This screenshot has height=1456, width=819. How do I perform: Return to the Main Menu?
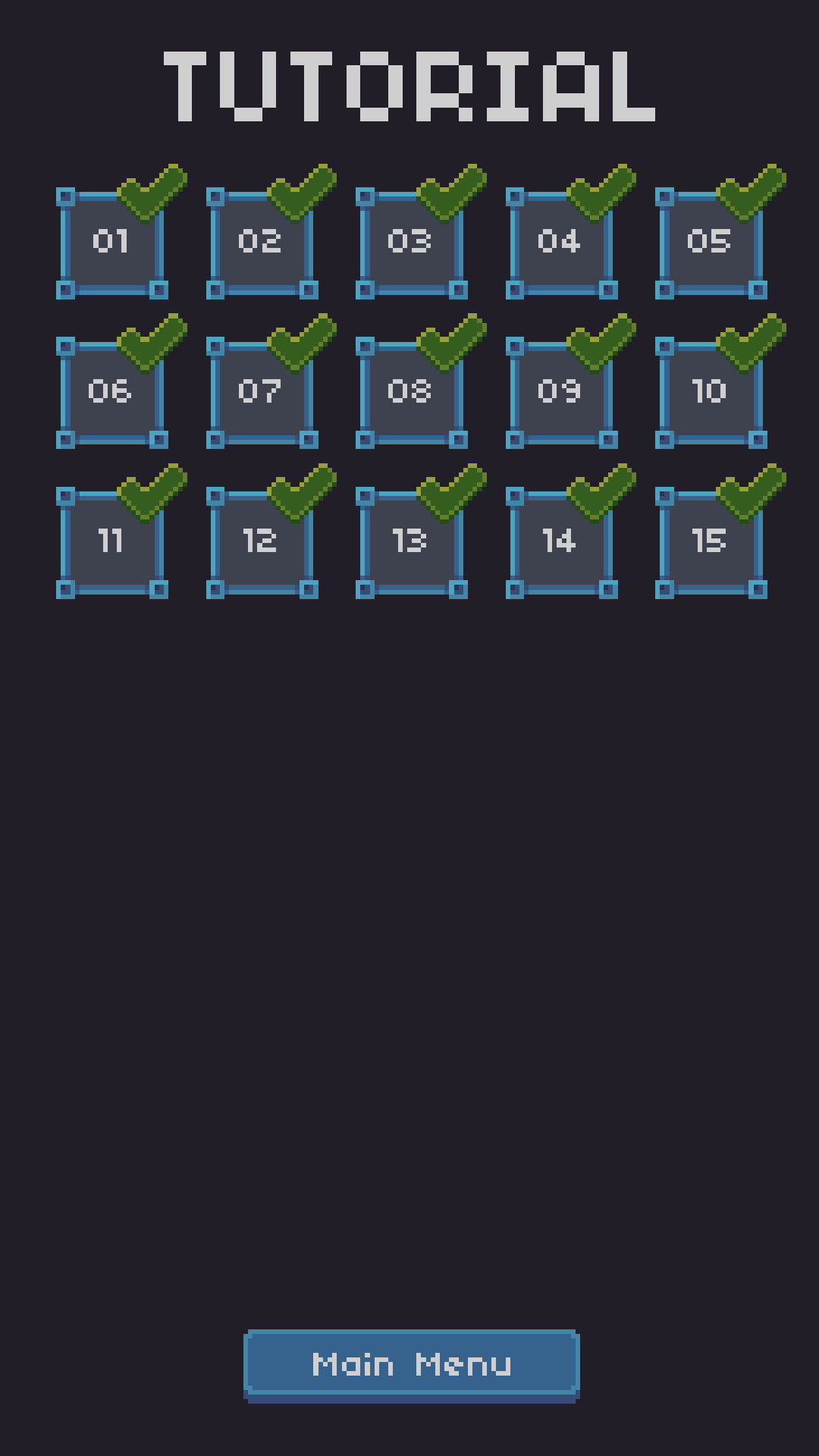pos(411,1364)
